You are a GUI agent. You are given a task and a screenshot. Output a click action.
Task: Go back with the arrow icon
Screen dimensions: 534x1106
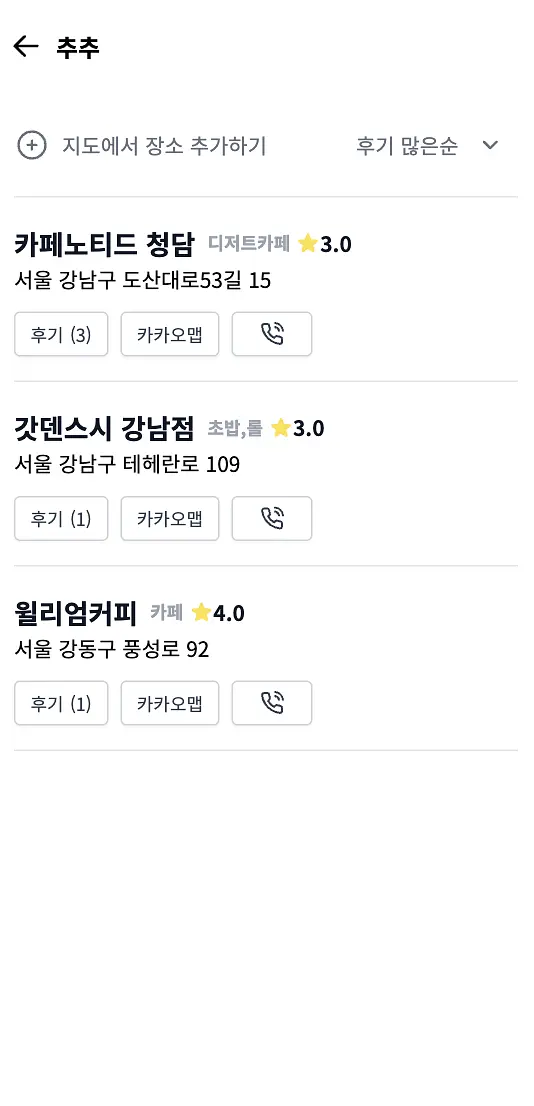26,47
